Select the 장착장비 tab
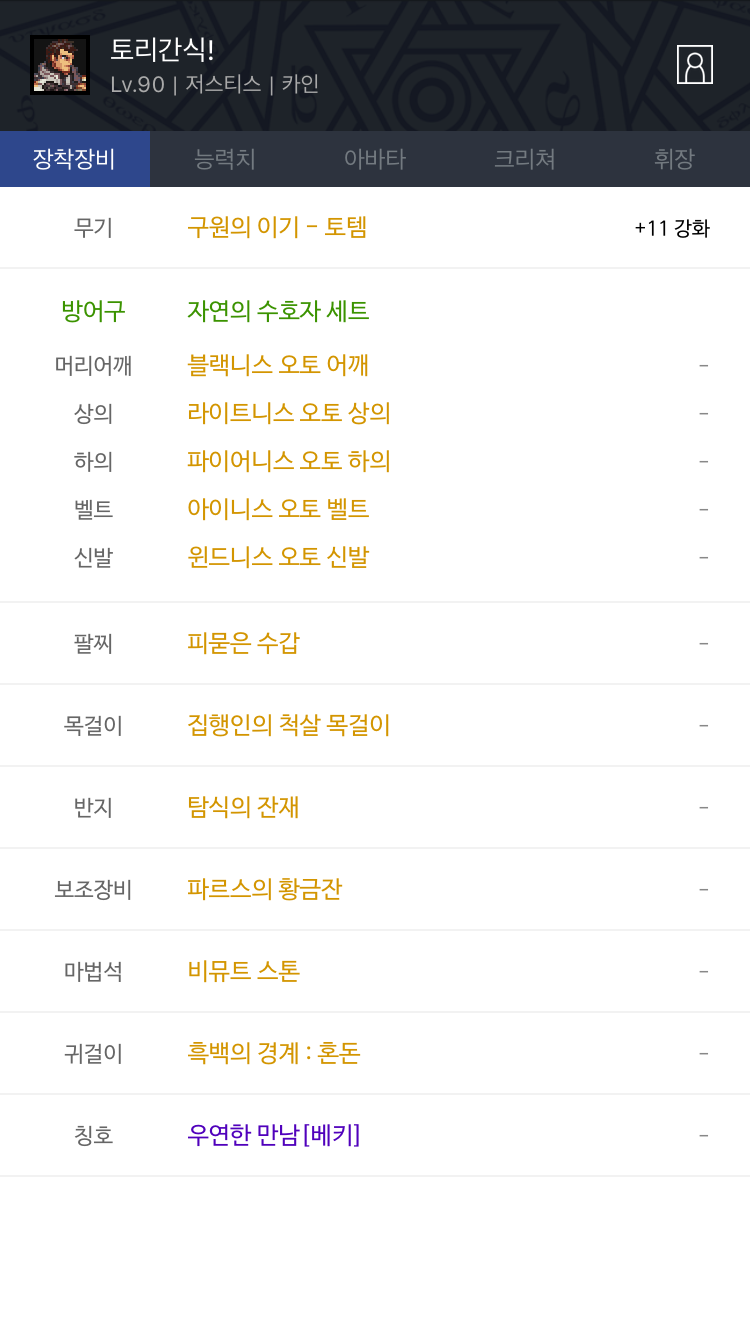Viewport: 750px width, 1334px height. [x=75, y=159]
